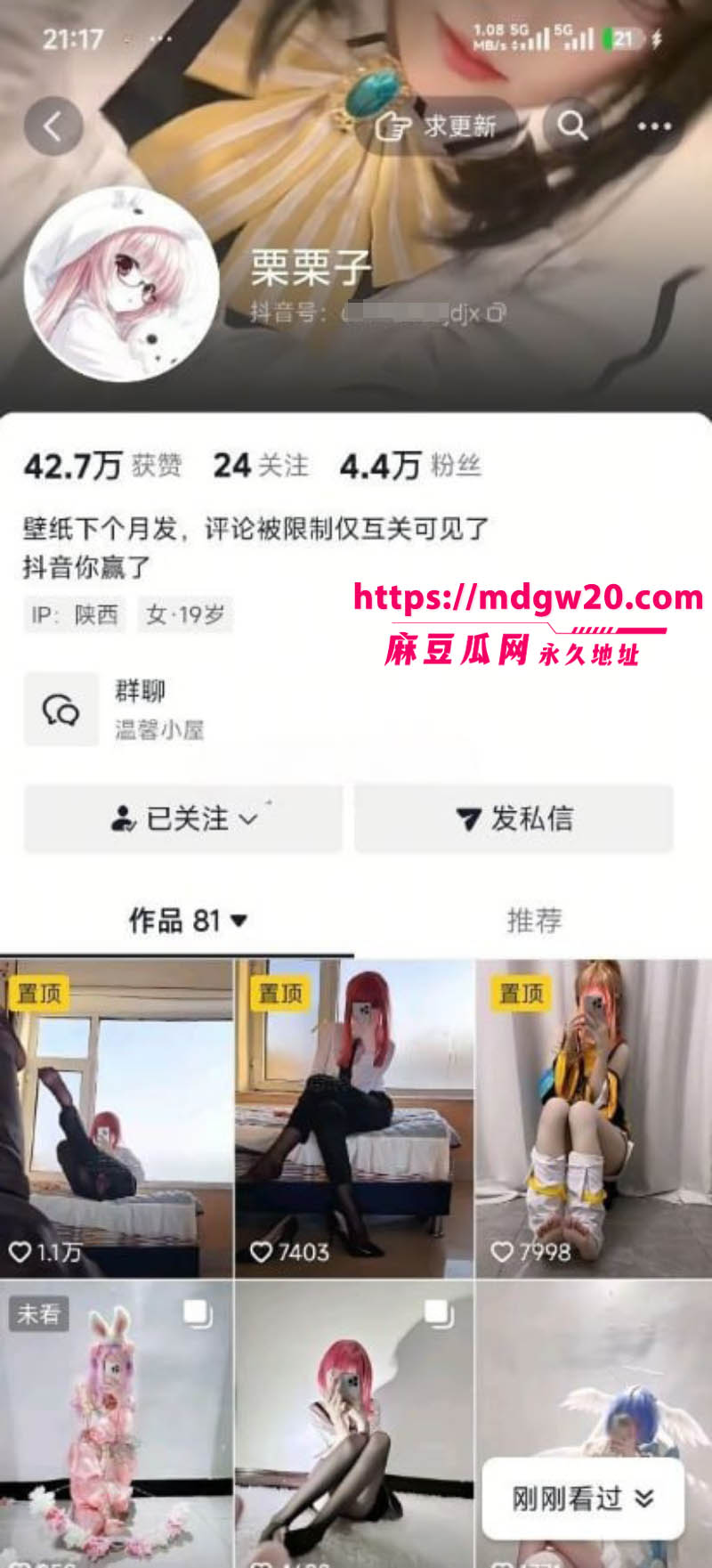Select the 作品 81 tab
The height and width of the screenshot is (1568, 712).
point(188,920)
